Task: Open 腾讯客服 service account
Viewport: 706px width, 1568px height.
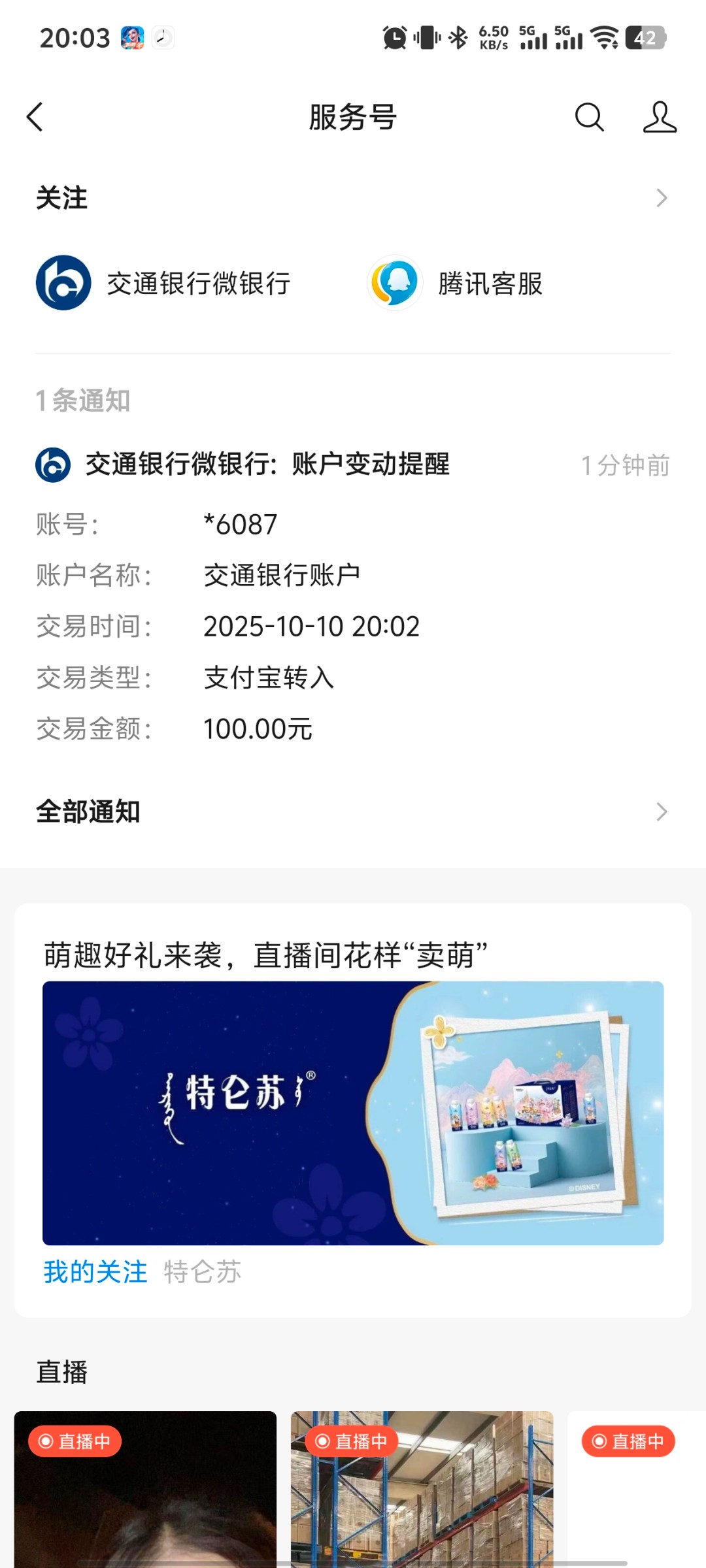Action: point(458,284)
